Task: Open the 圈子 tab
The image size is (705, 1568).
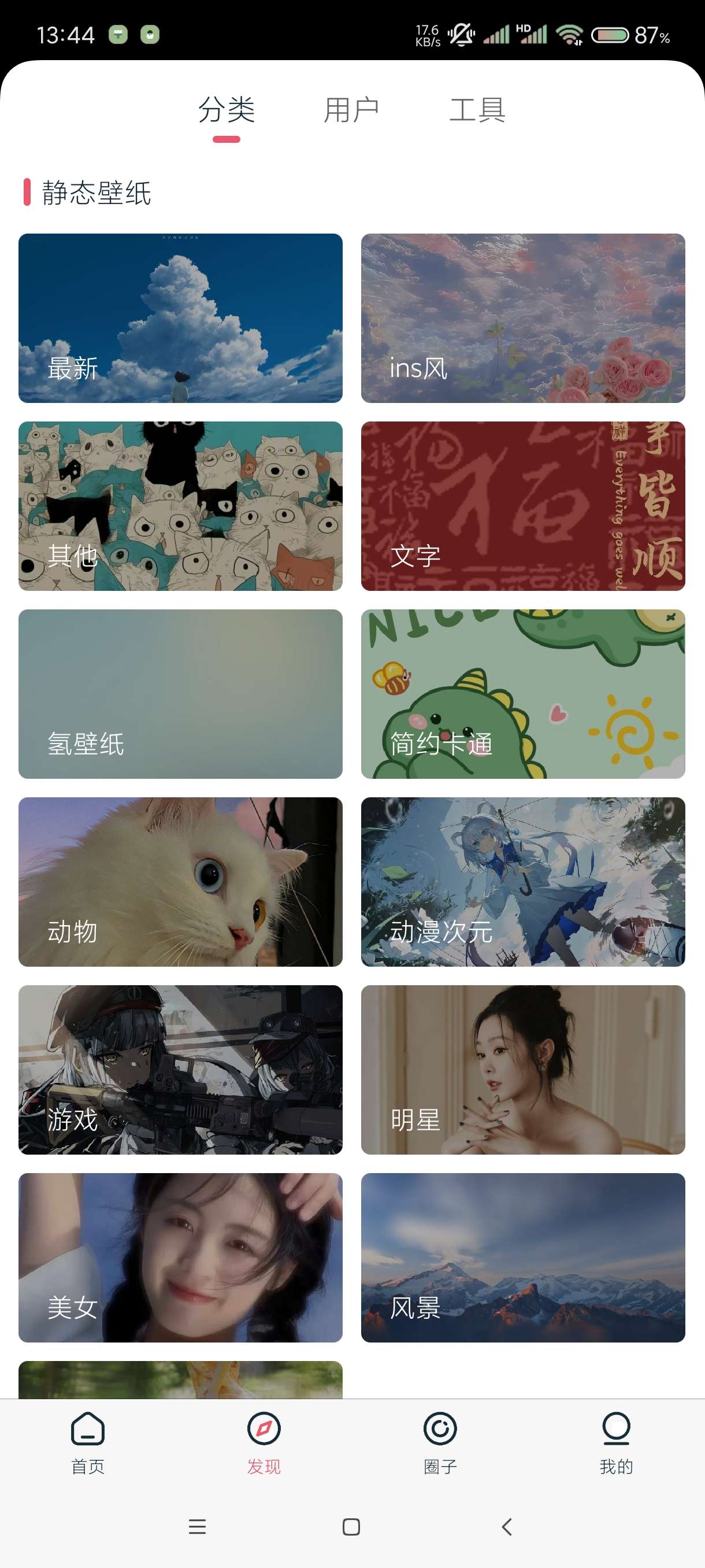Action: click(x=440, y=1443)
